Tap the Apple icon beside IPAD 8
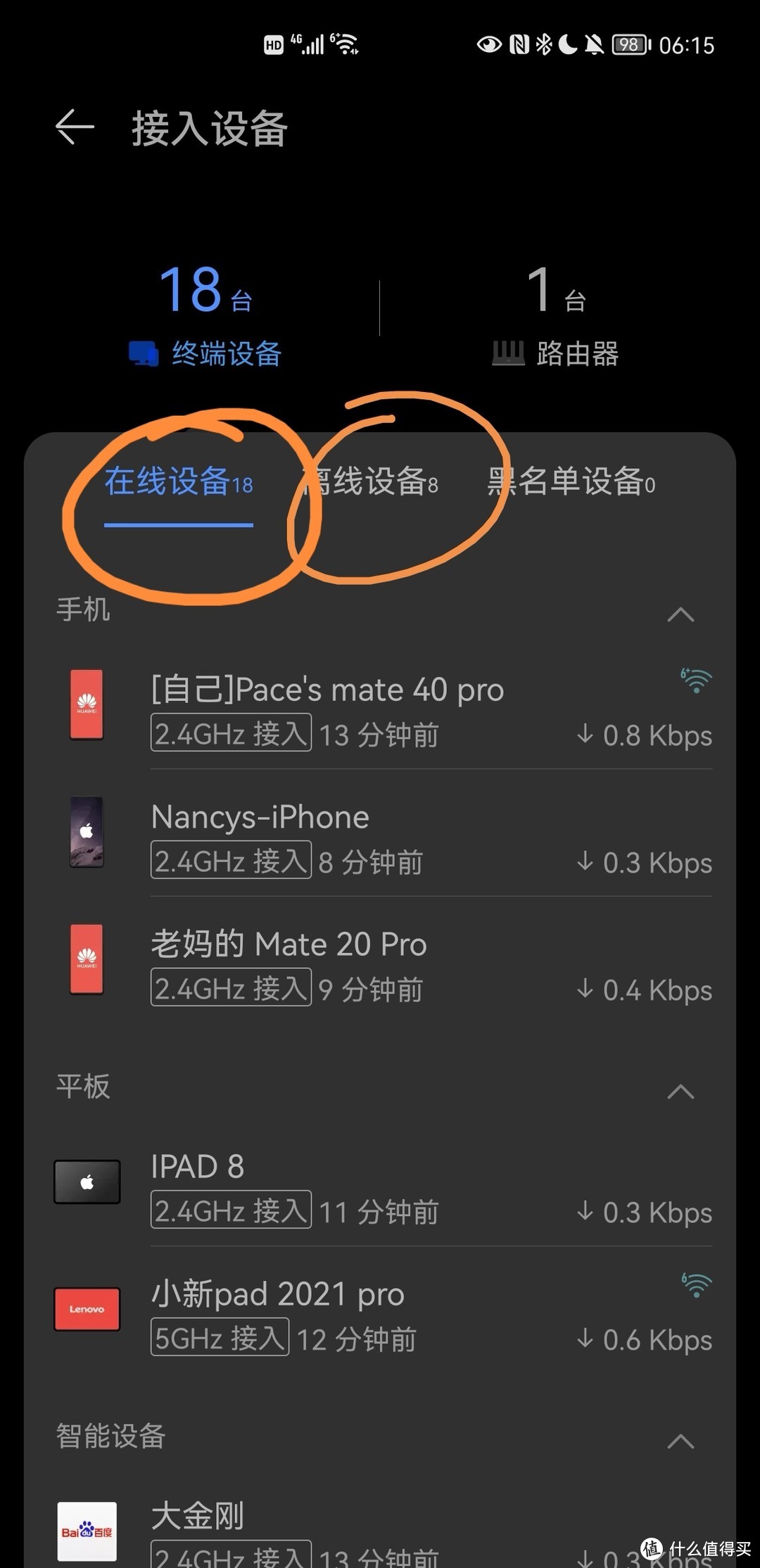The image size is (760, 1568). coord(87,1181)
